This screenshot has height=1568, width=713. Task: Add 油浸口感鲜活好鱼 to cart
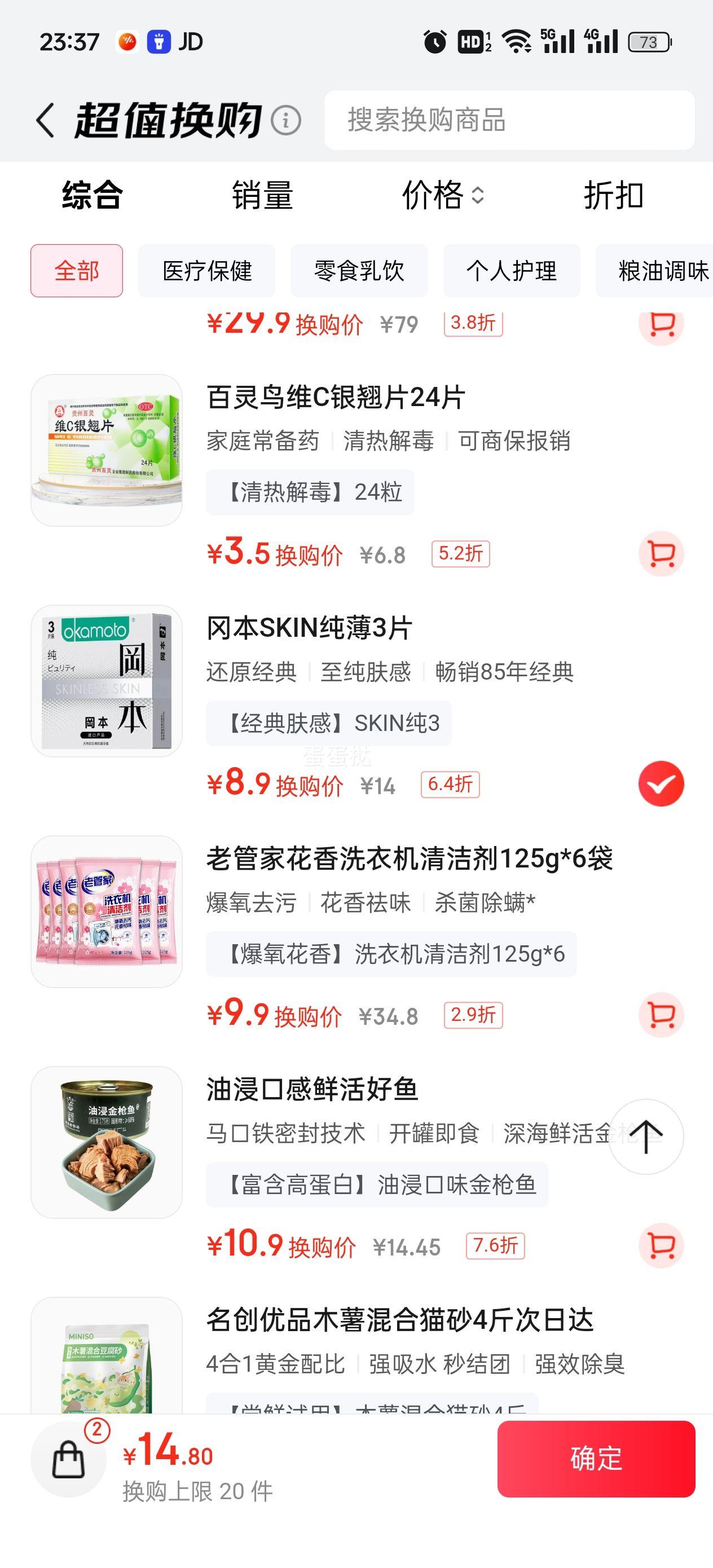[x=661, y=1245]
